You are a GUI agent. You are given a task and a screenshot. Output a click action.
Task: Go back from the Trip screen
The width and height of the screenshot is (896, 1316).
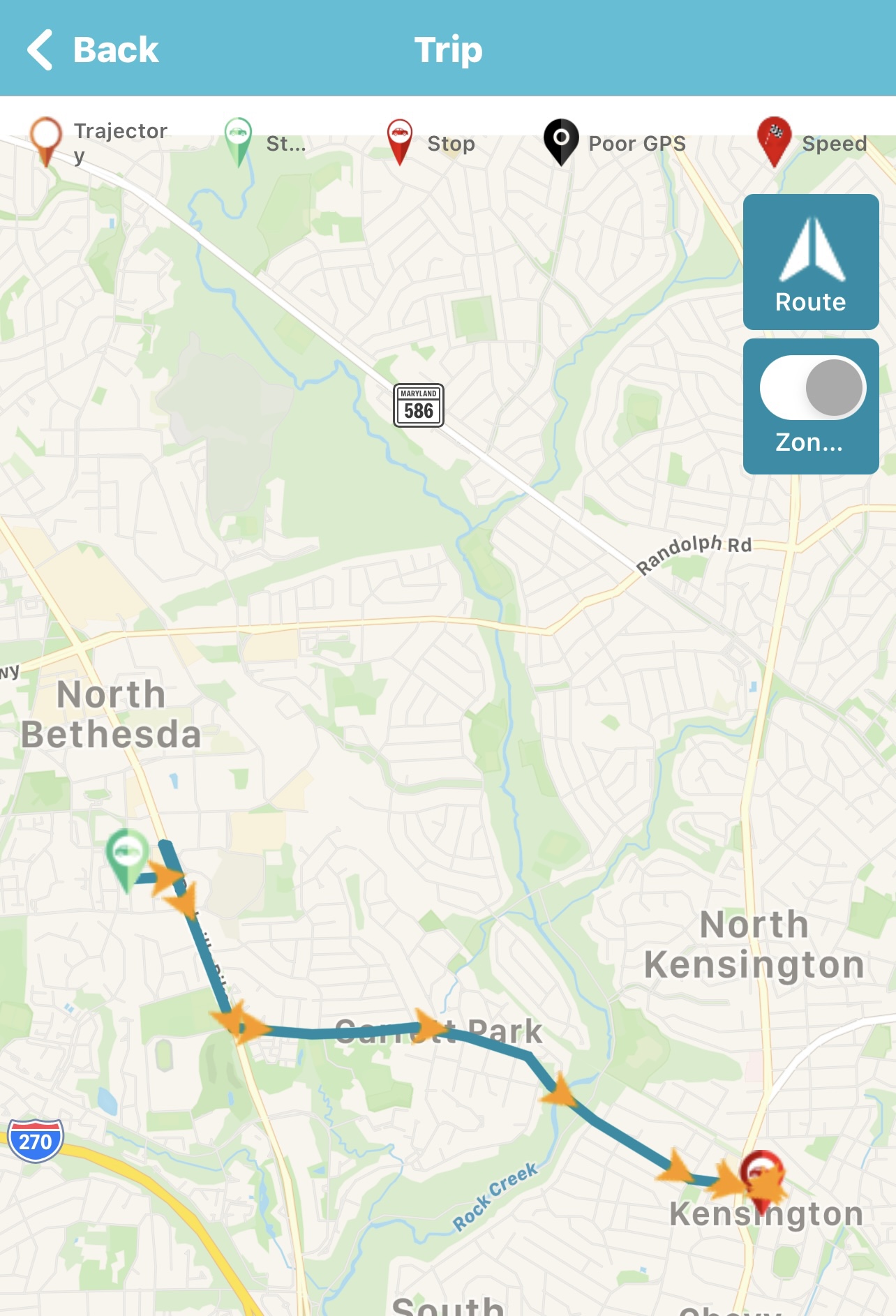(93, 50)
